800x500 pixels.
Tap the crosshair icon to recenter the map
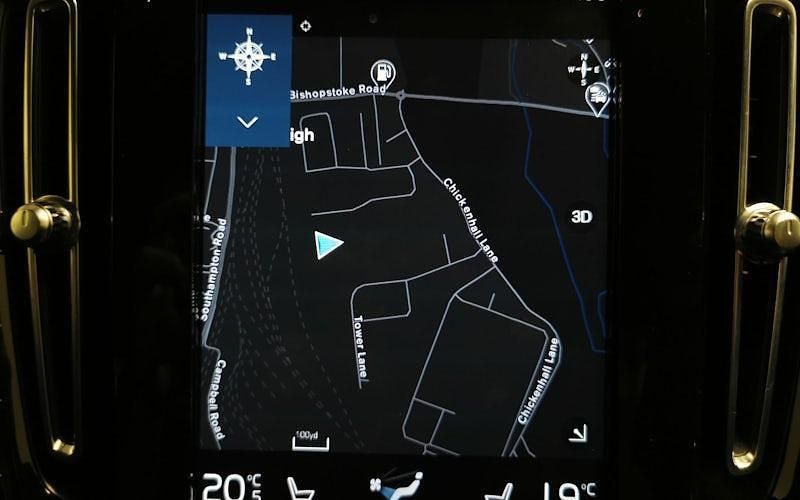(305, 26)
